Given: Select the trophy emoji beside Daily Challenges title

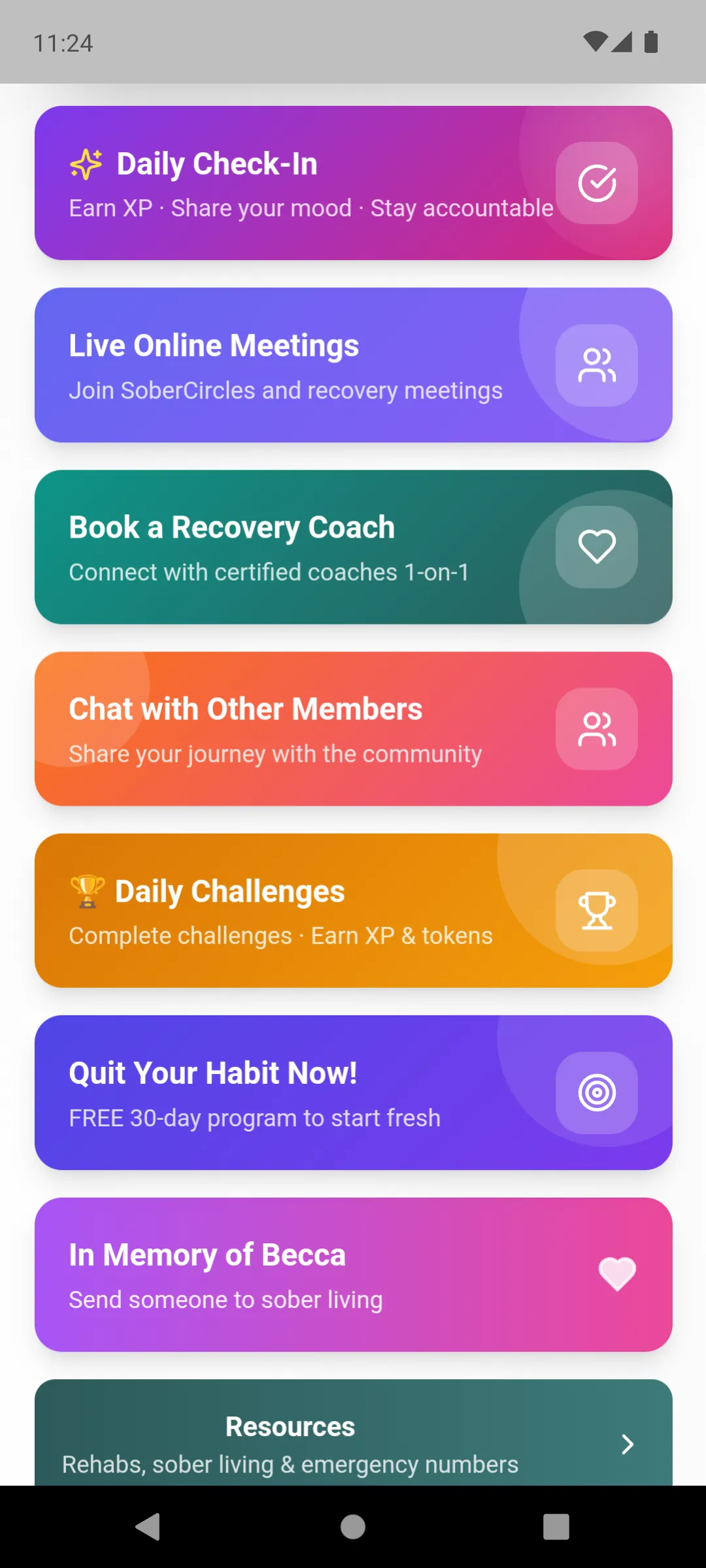Looking at the screenshot, I should click(86, 890).
